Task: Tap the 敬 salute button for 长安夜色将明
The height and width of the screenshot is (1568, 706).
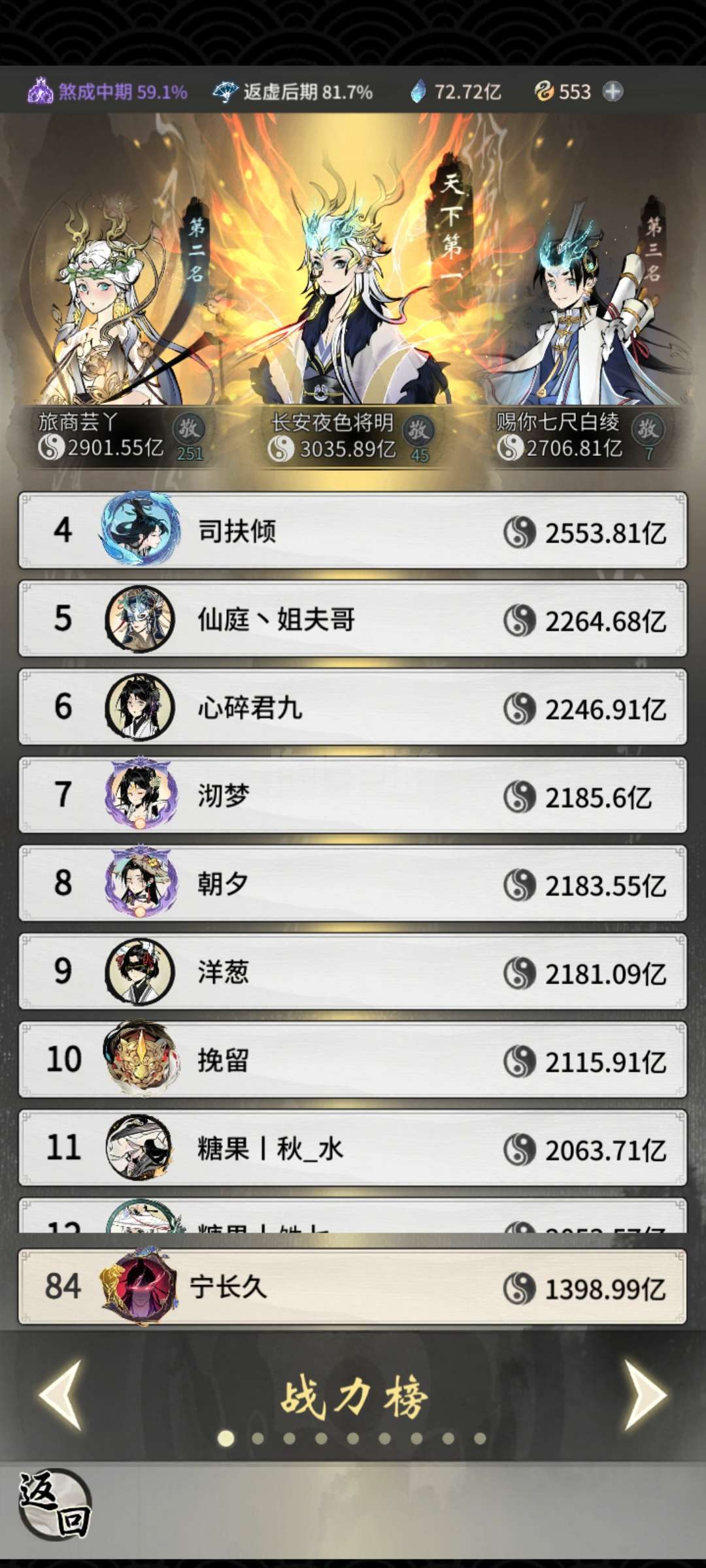Action: click(x=418, y=431)
